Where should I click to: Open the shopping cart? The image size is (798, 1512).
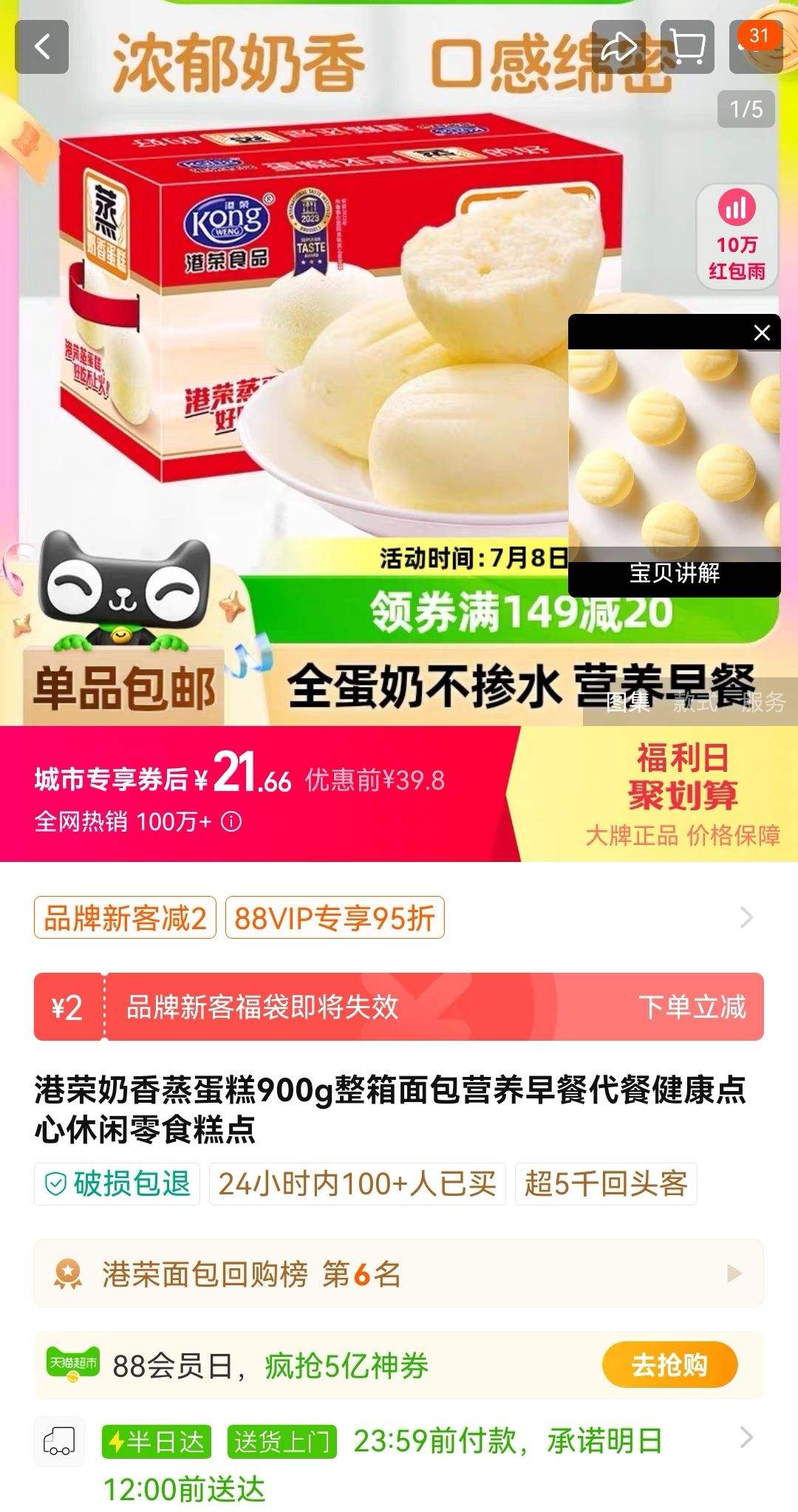[688, 47]
